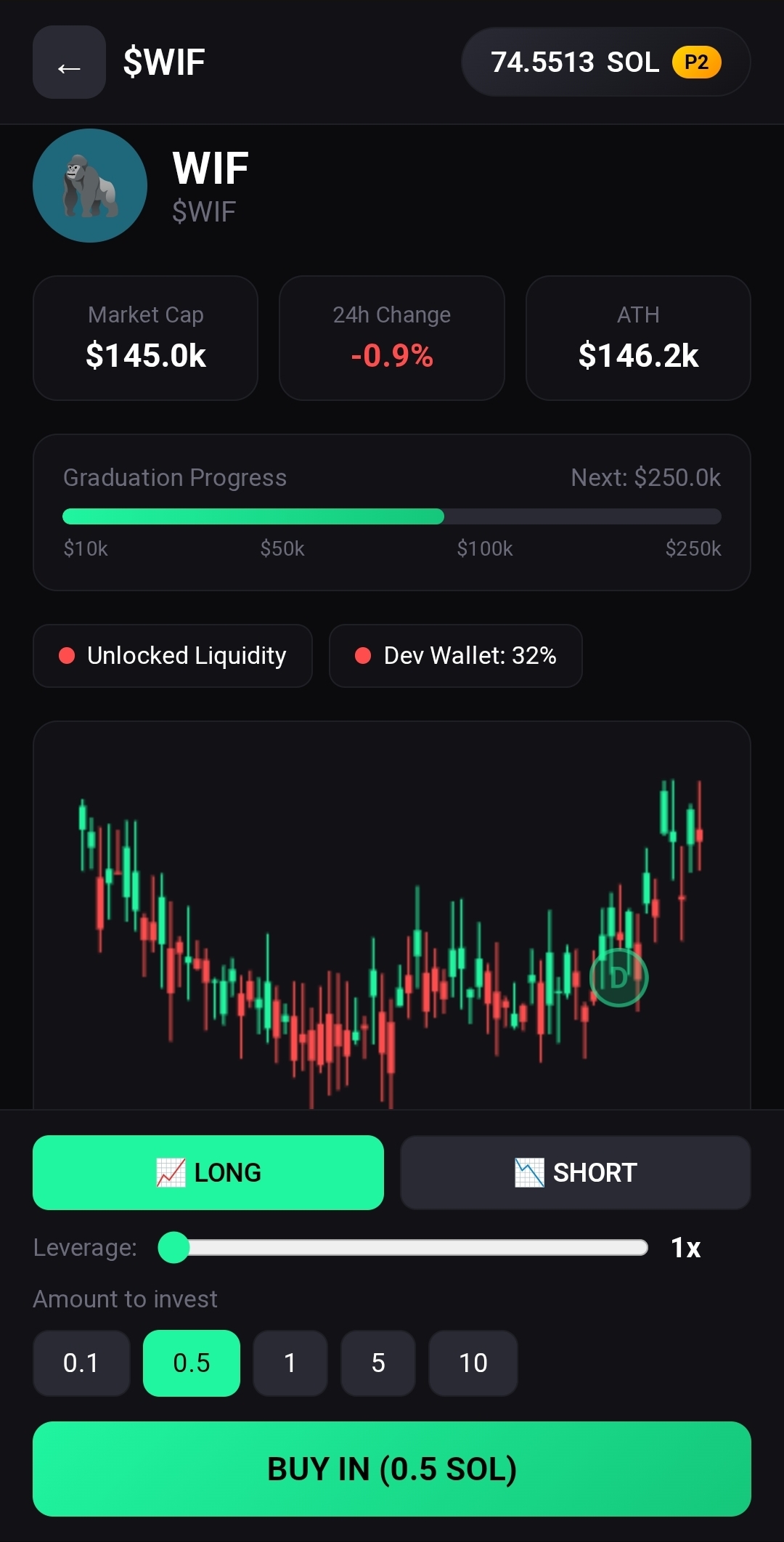
Task: Confirm BUY IN (0.5 SOL)
Action: 392,1469
